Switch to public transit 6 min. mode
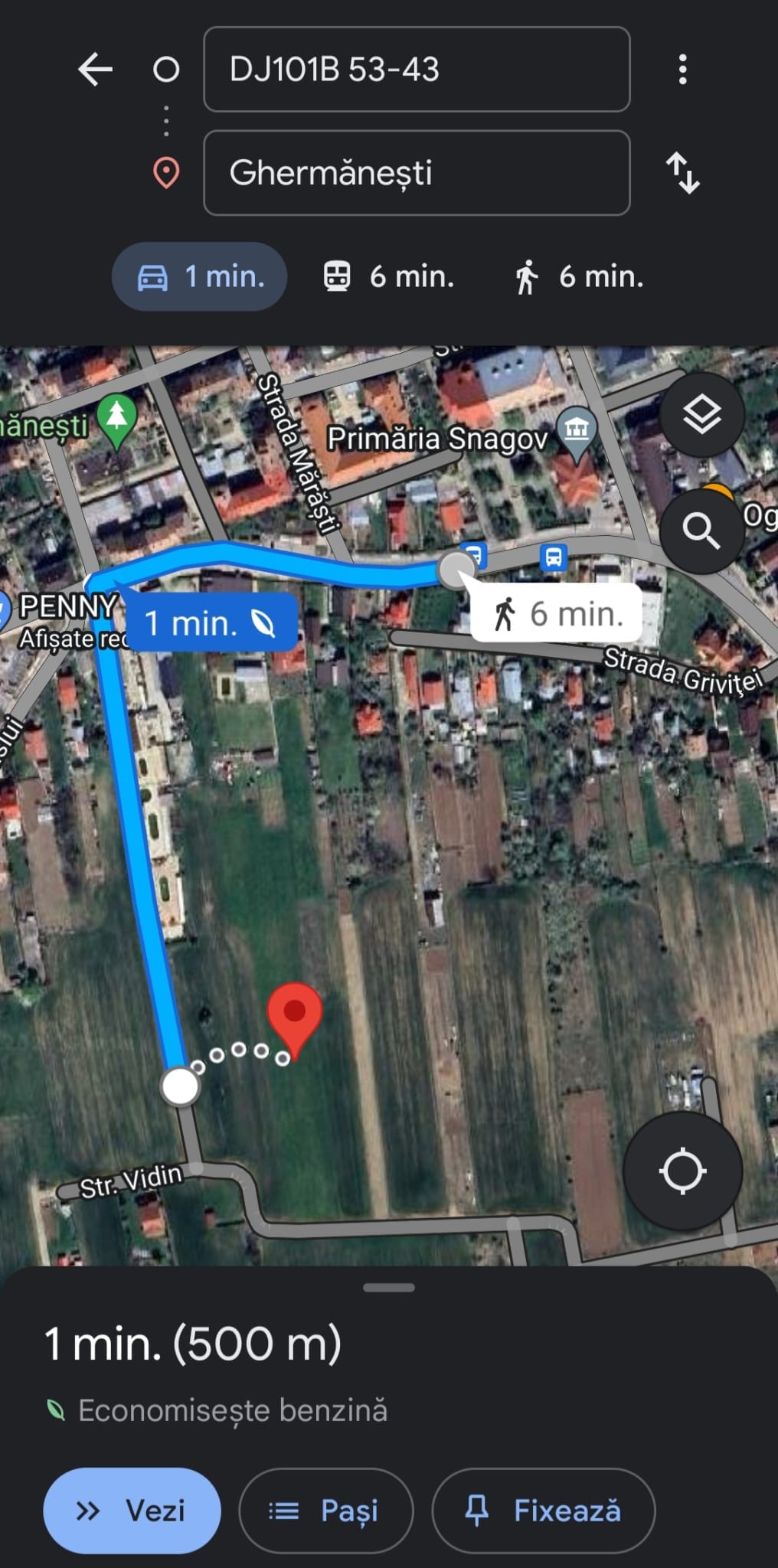Screen dimensions: 778x1568 (389, 276)
